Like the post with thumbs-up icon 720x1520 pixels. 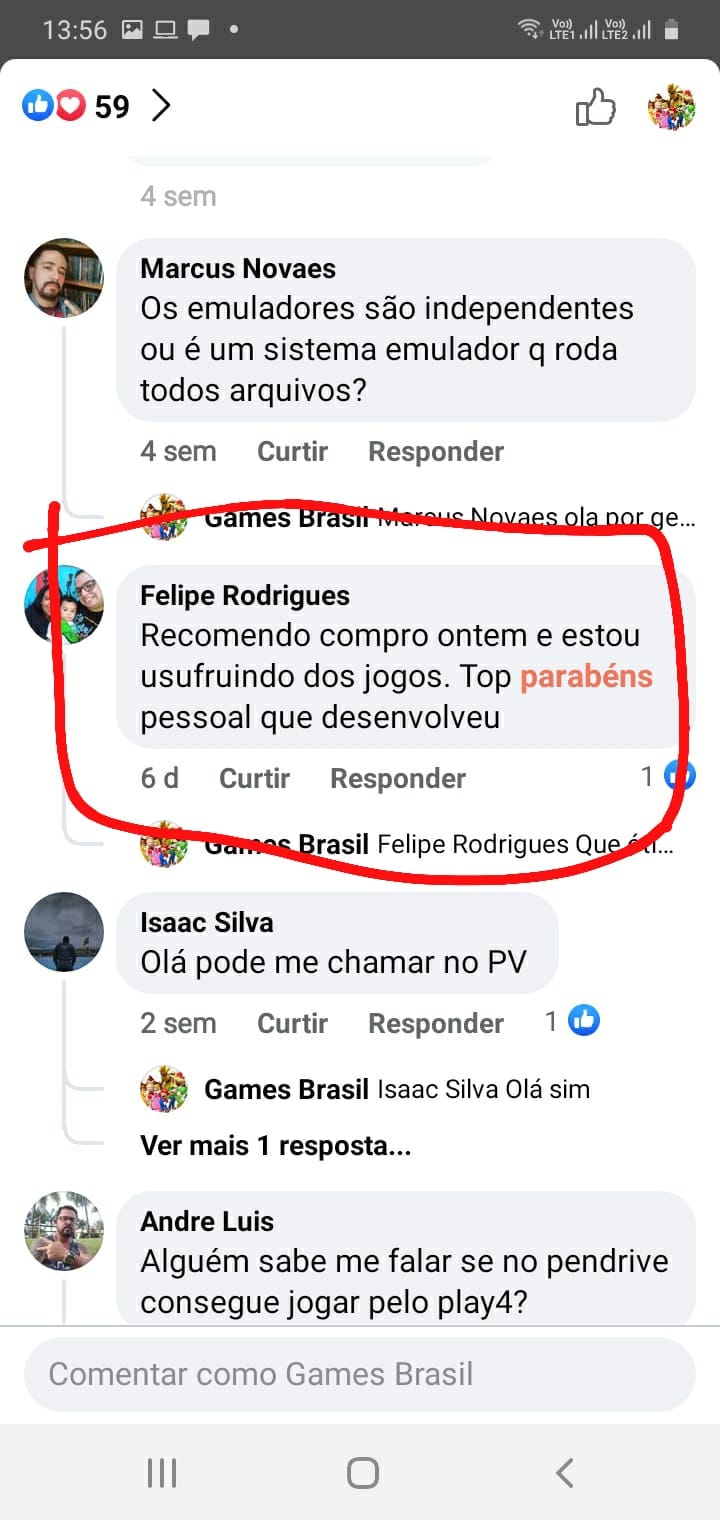click(x=596, y=107)
